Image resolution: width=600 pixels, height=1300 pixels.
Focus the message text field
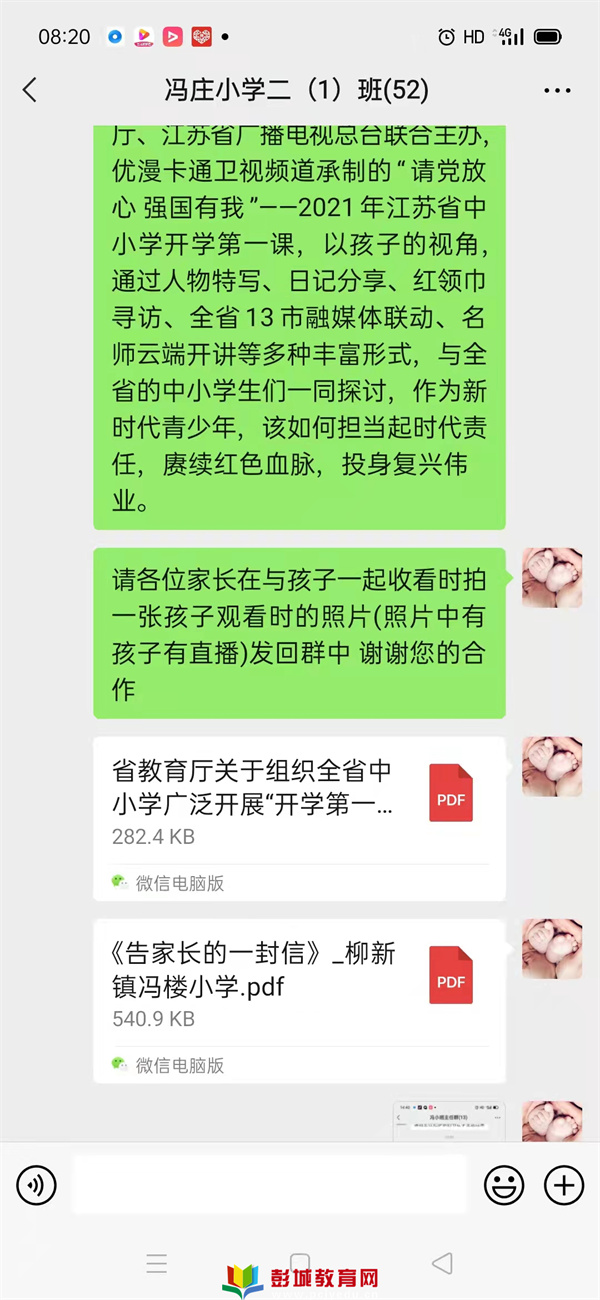270,1186
